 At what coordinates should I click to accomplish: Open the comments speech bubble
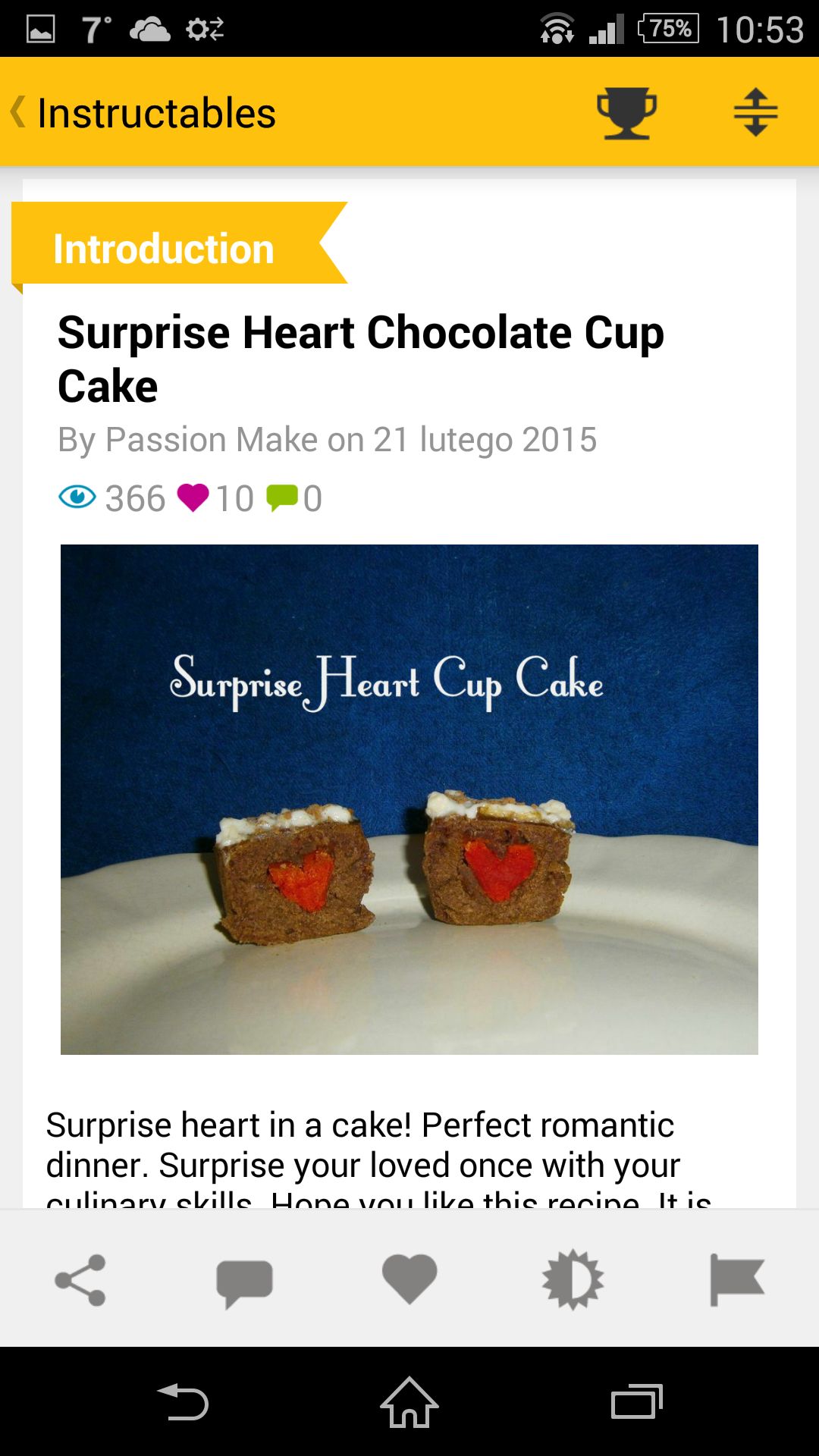(x=244, y=1283)
